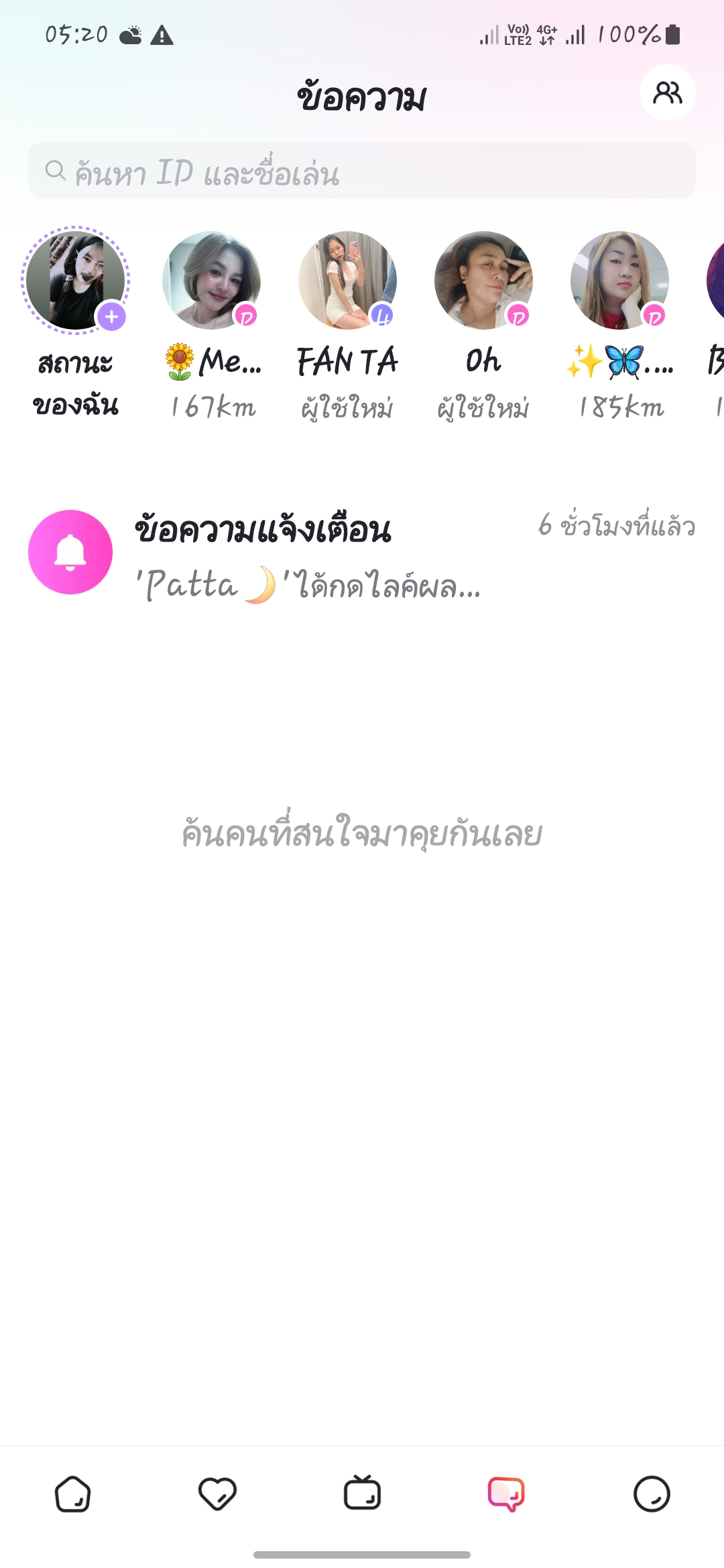Add my status (สถานะของฉัน)
The height and width of the screenshot is (1568, 724).
tap(76, 281)
